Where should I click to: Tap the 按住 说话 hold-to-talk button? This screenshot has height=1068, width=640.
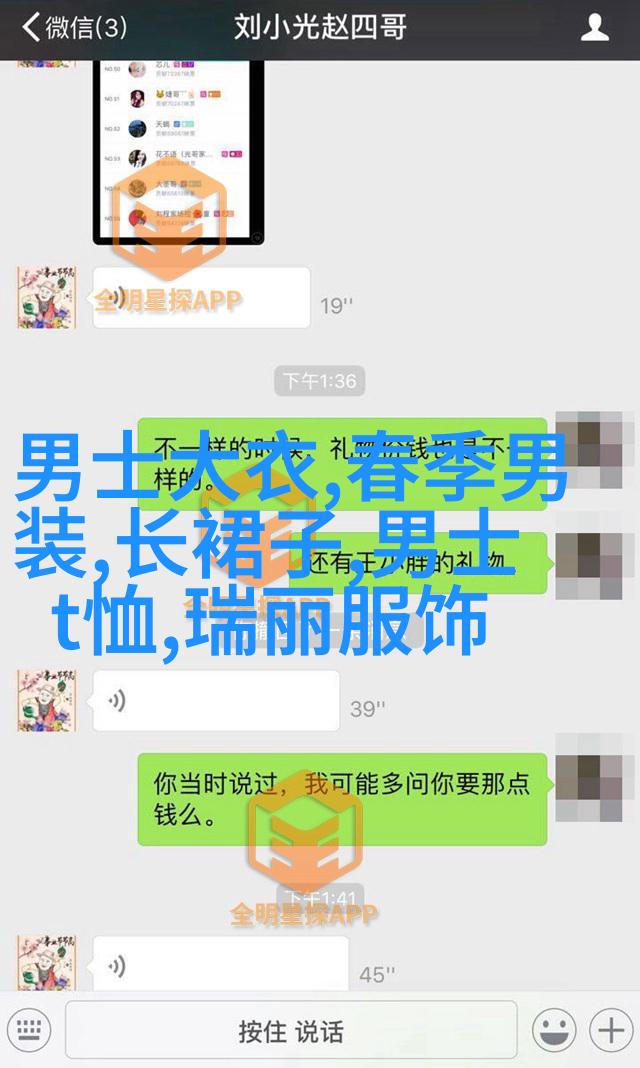[290, 1030]
